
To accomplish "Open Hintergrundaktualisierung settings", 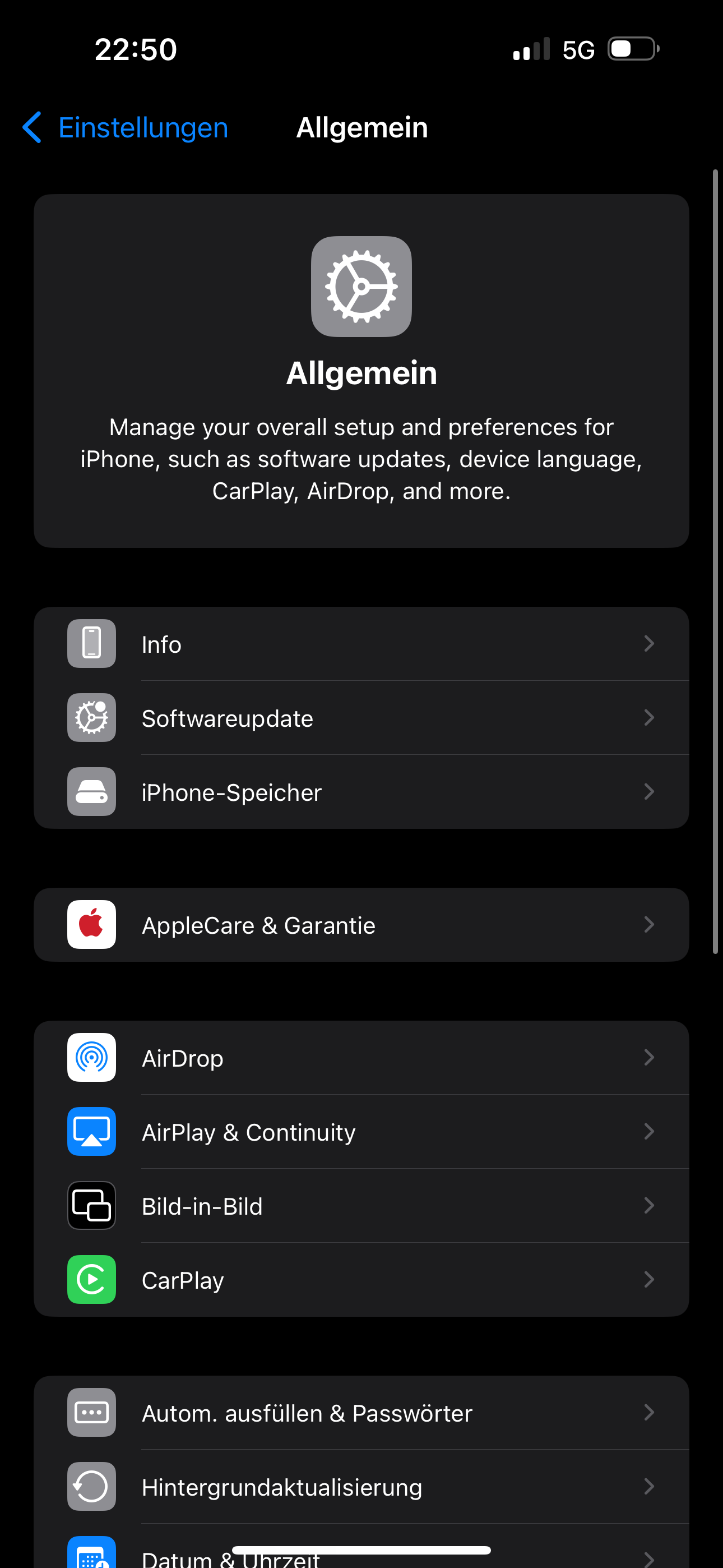I will tap(361, 1487).
